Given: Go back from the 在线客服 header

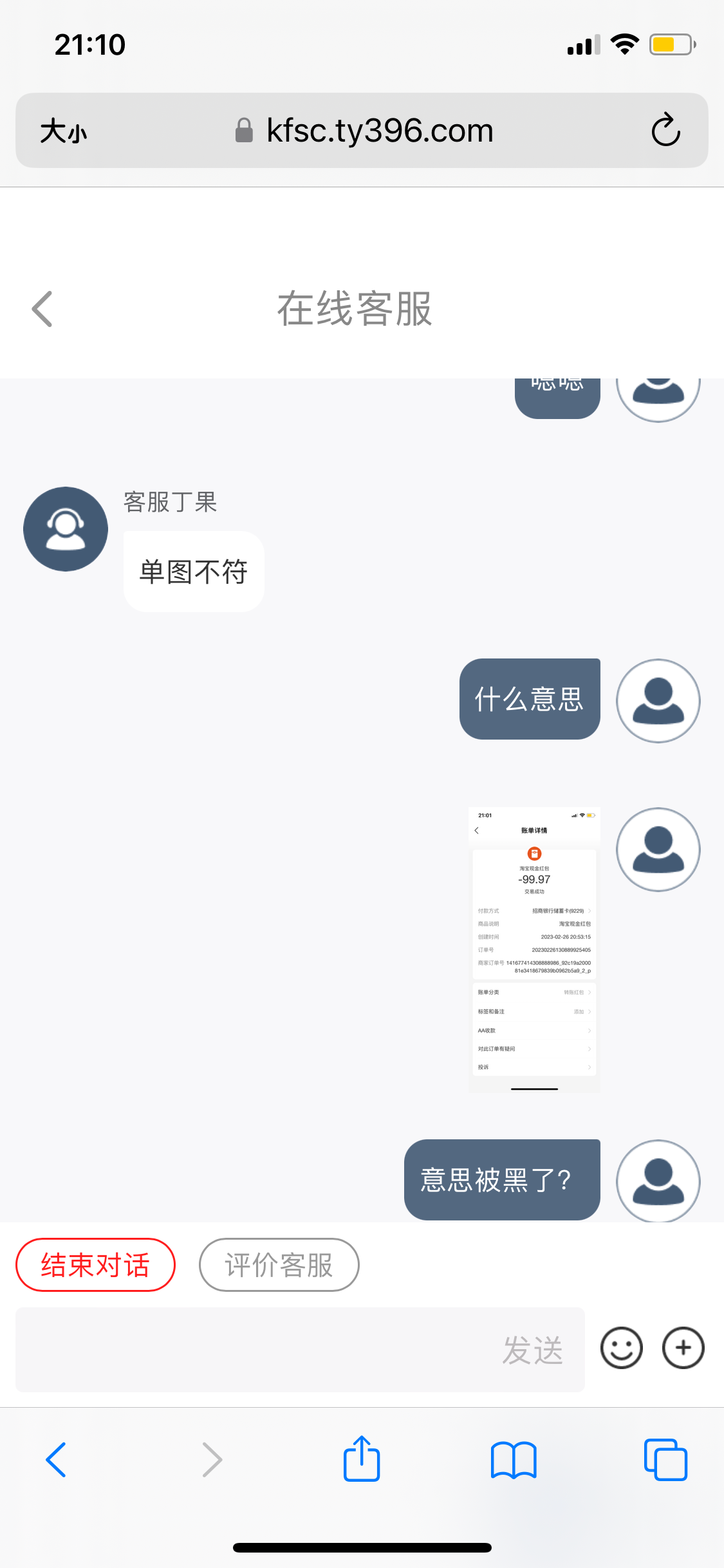Looking at the screenshot, I should coord(42,309).
